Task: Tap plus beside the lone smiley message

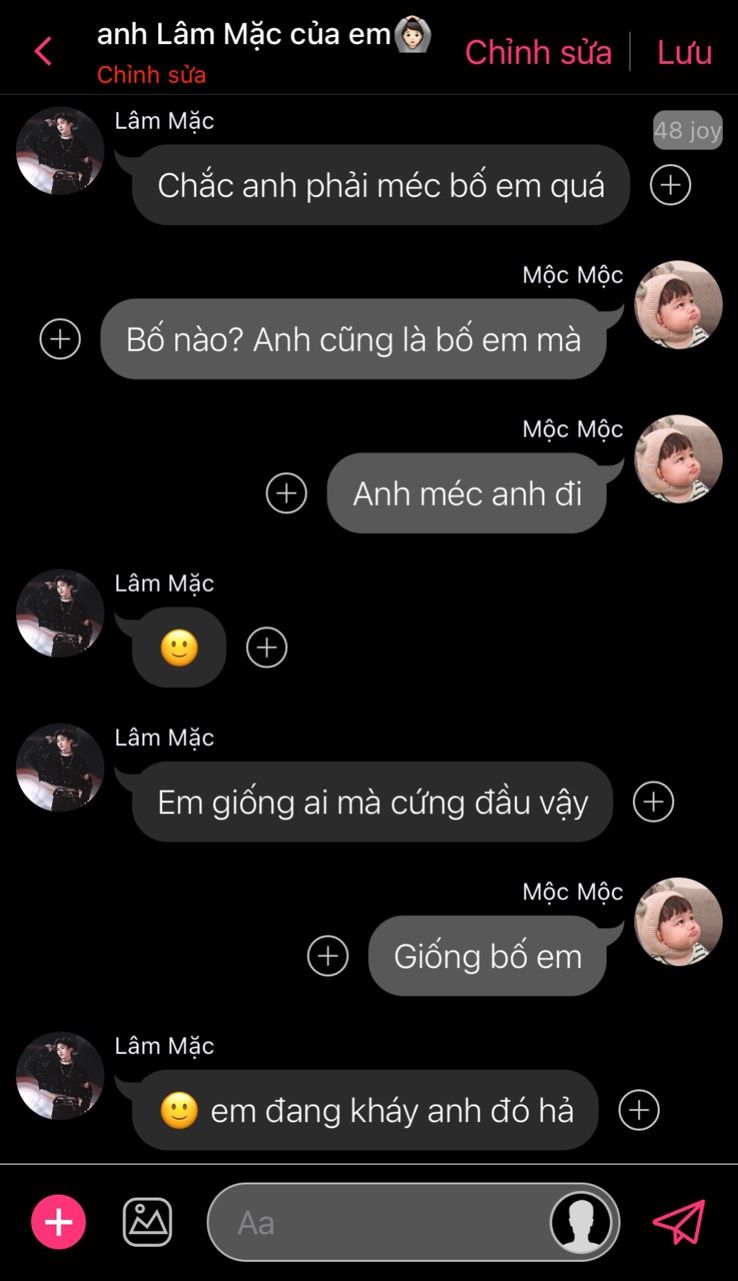Action: 266,647
